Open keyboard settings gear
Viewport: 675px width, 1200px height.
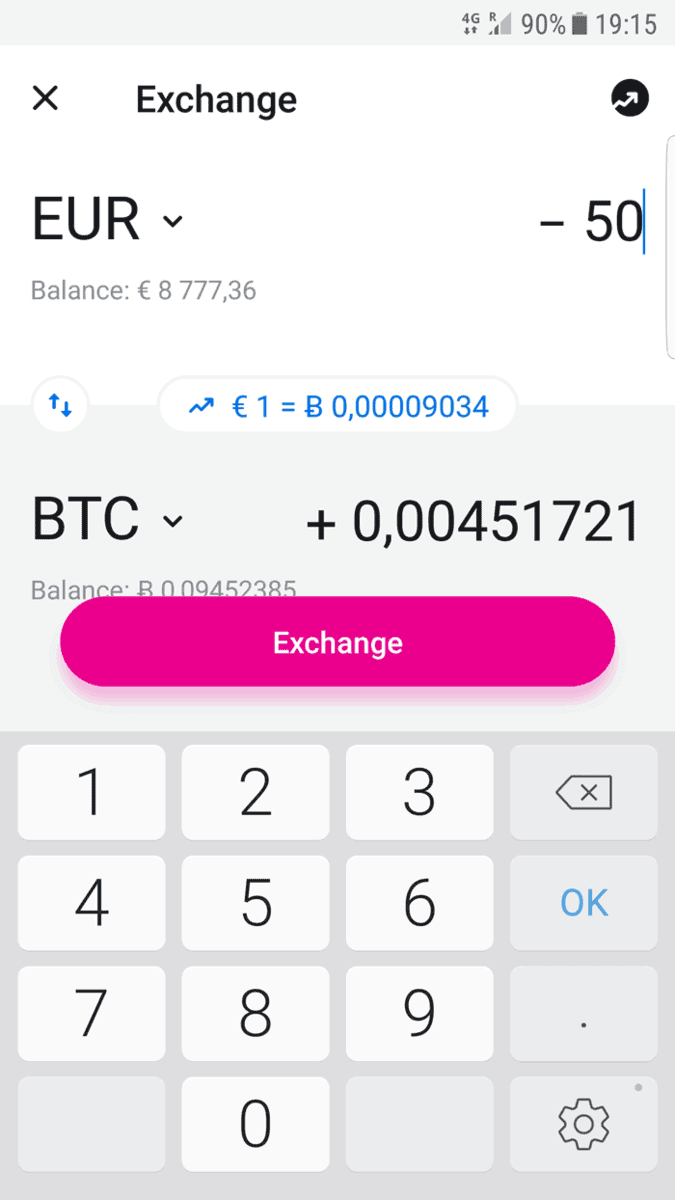tap(584, 1124)
